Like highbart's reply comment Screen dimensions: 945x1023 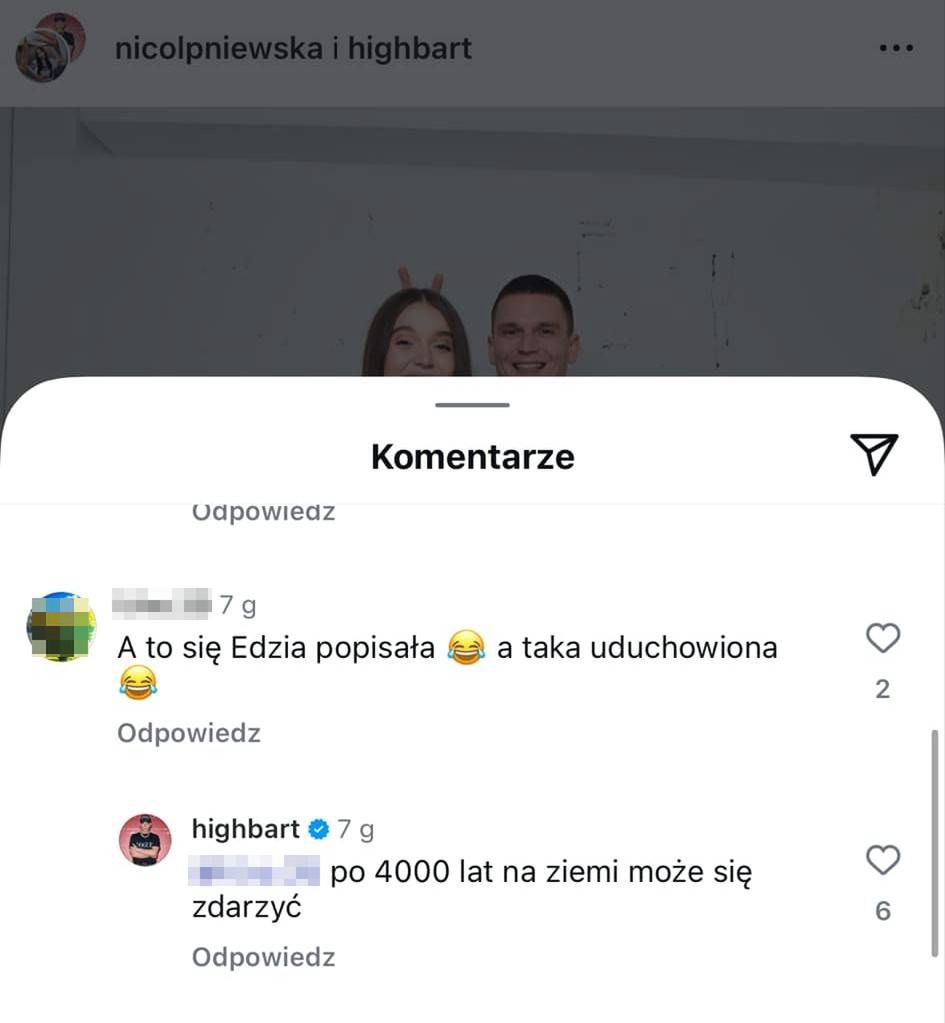click(x=882, y=860)
